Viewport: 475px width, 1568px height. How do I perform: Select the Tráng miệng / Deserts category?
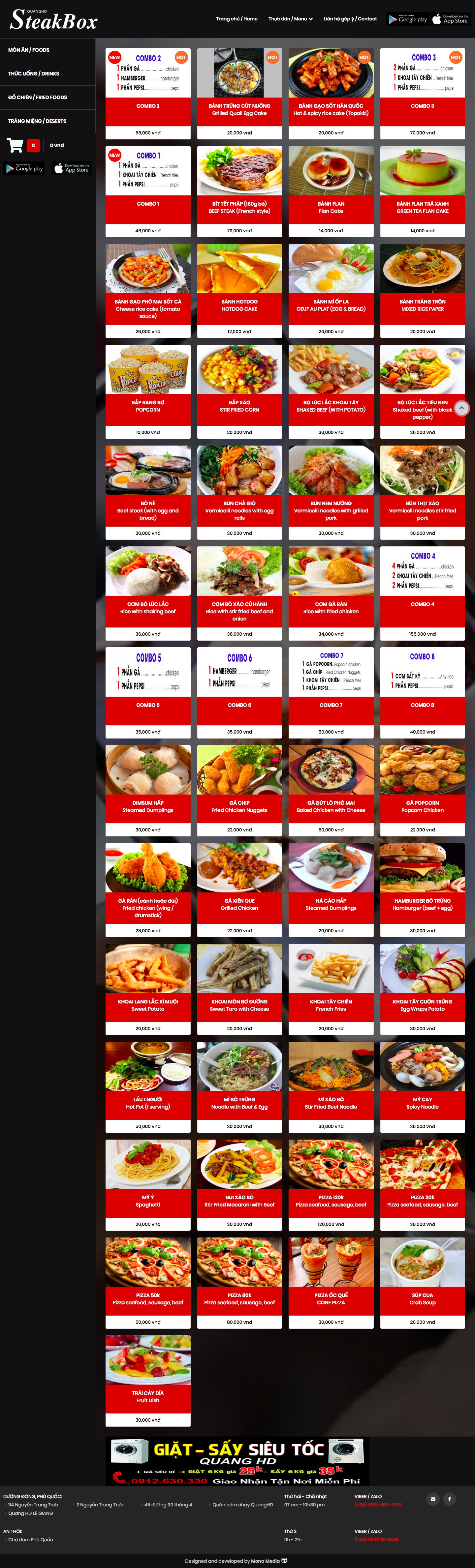(x=37, y=121)
